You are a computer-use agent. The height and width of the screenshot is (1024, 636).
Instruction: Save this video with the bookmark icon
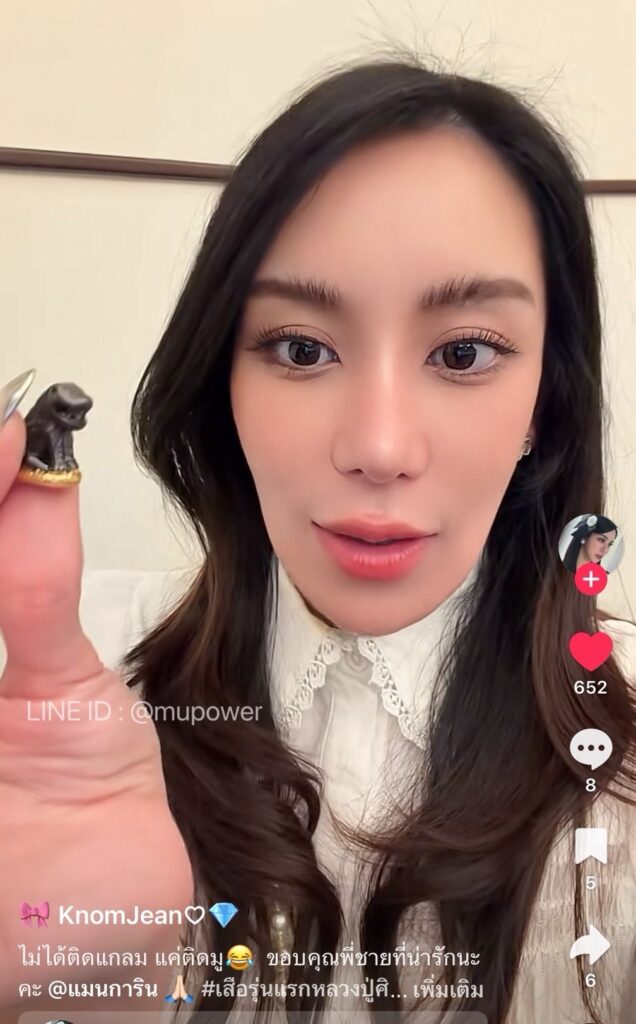tap(591, 847)
